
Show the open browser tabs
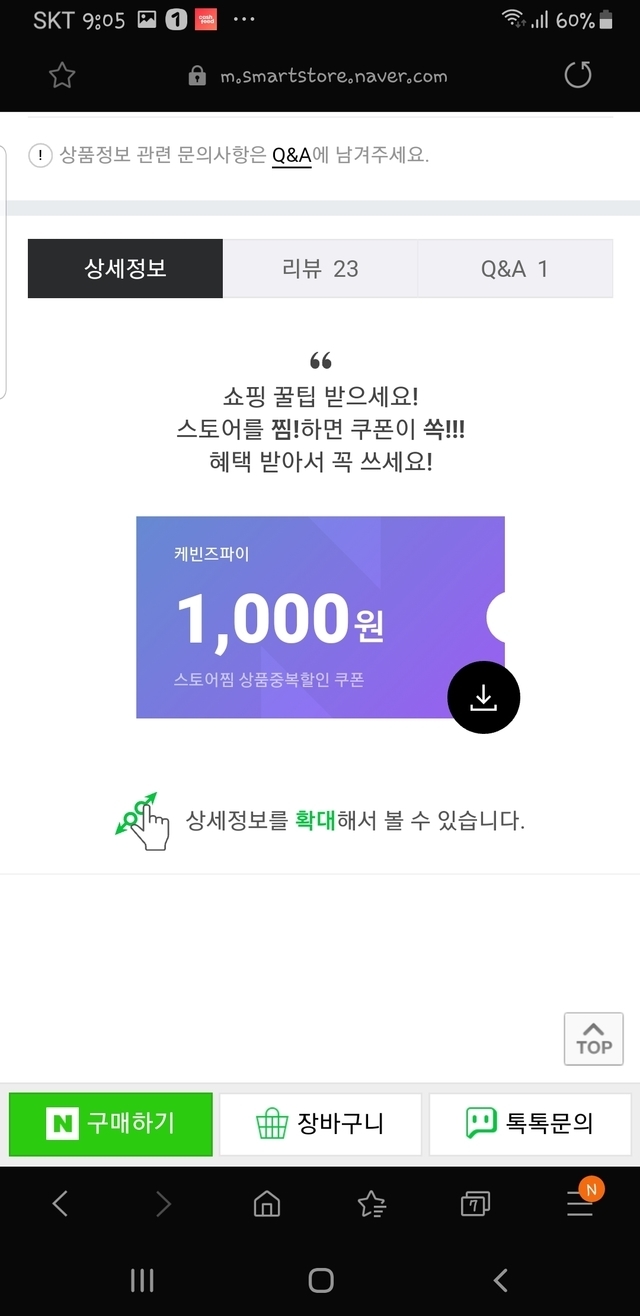[475, 1204]
